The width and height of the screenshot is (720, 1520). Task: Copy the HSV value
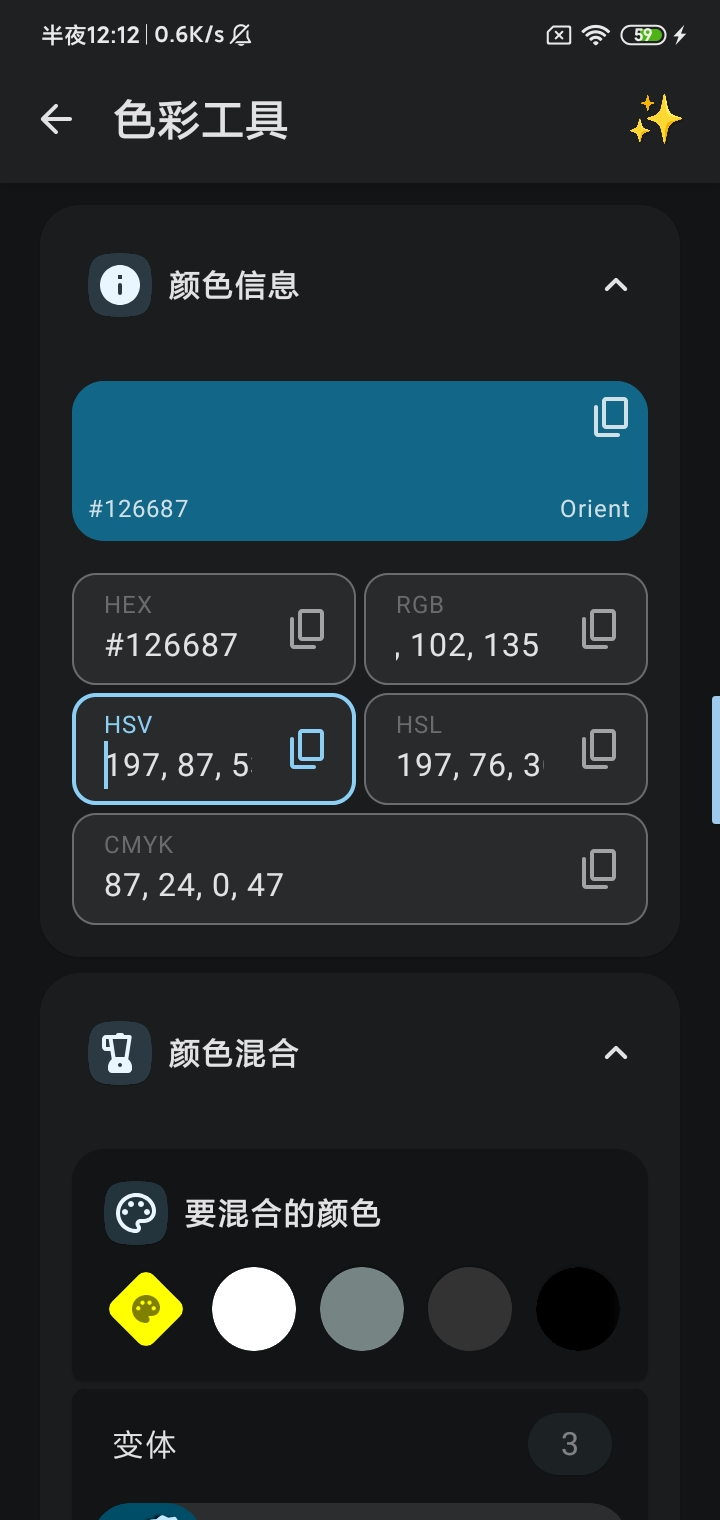[x=307, y=749]
